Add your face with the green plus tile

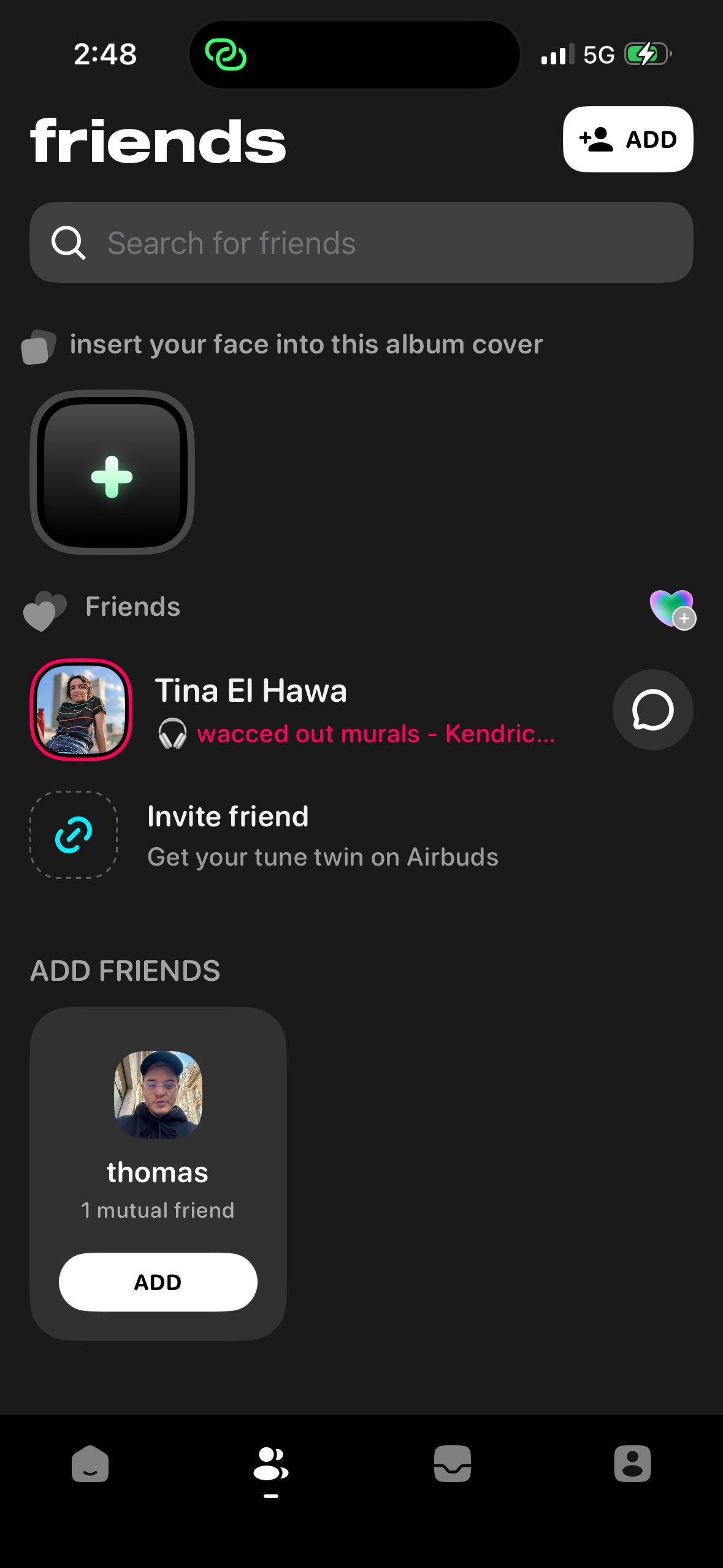(x=112, y=472)
